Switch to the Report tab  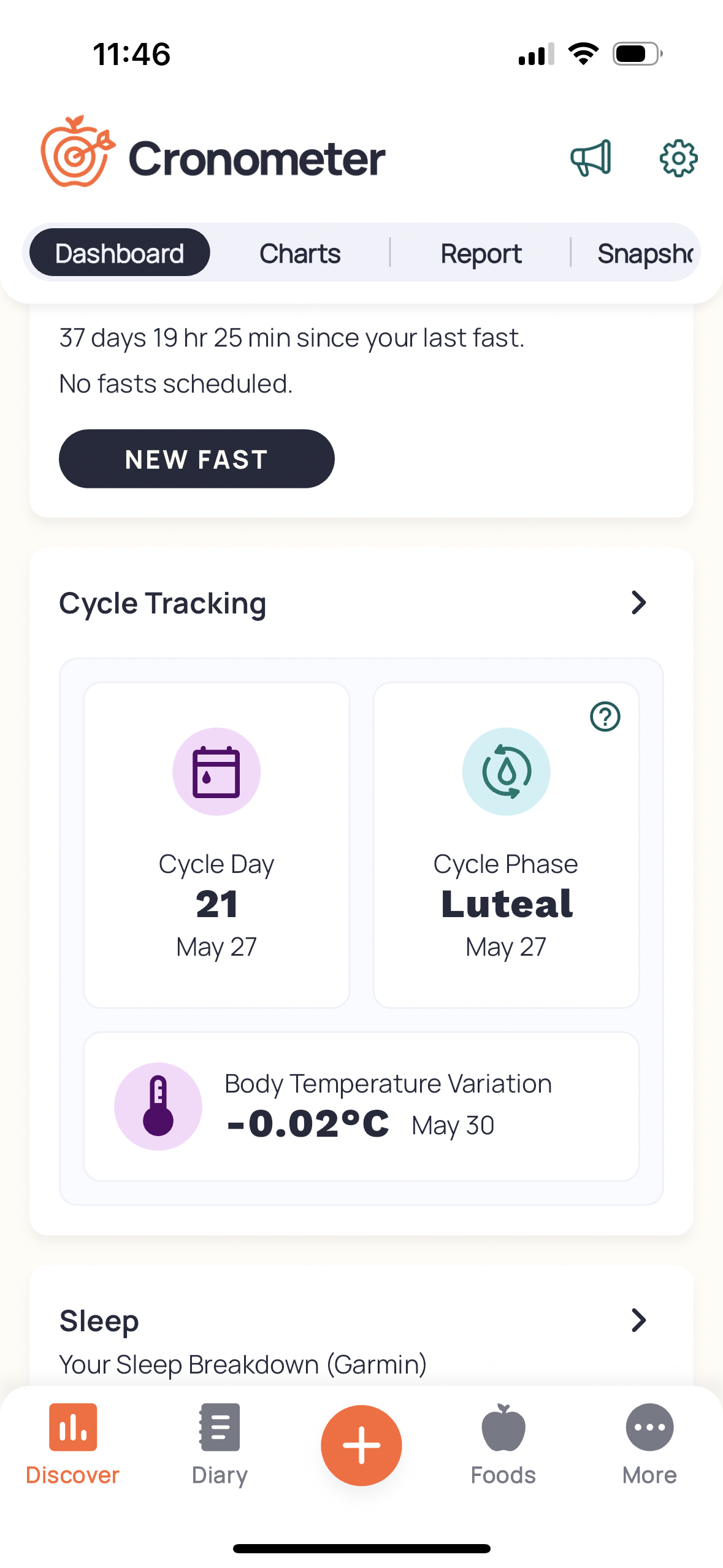481,253
